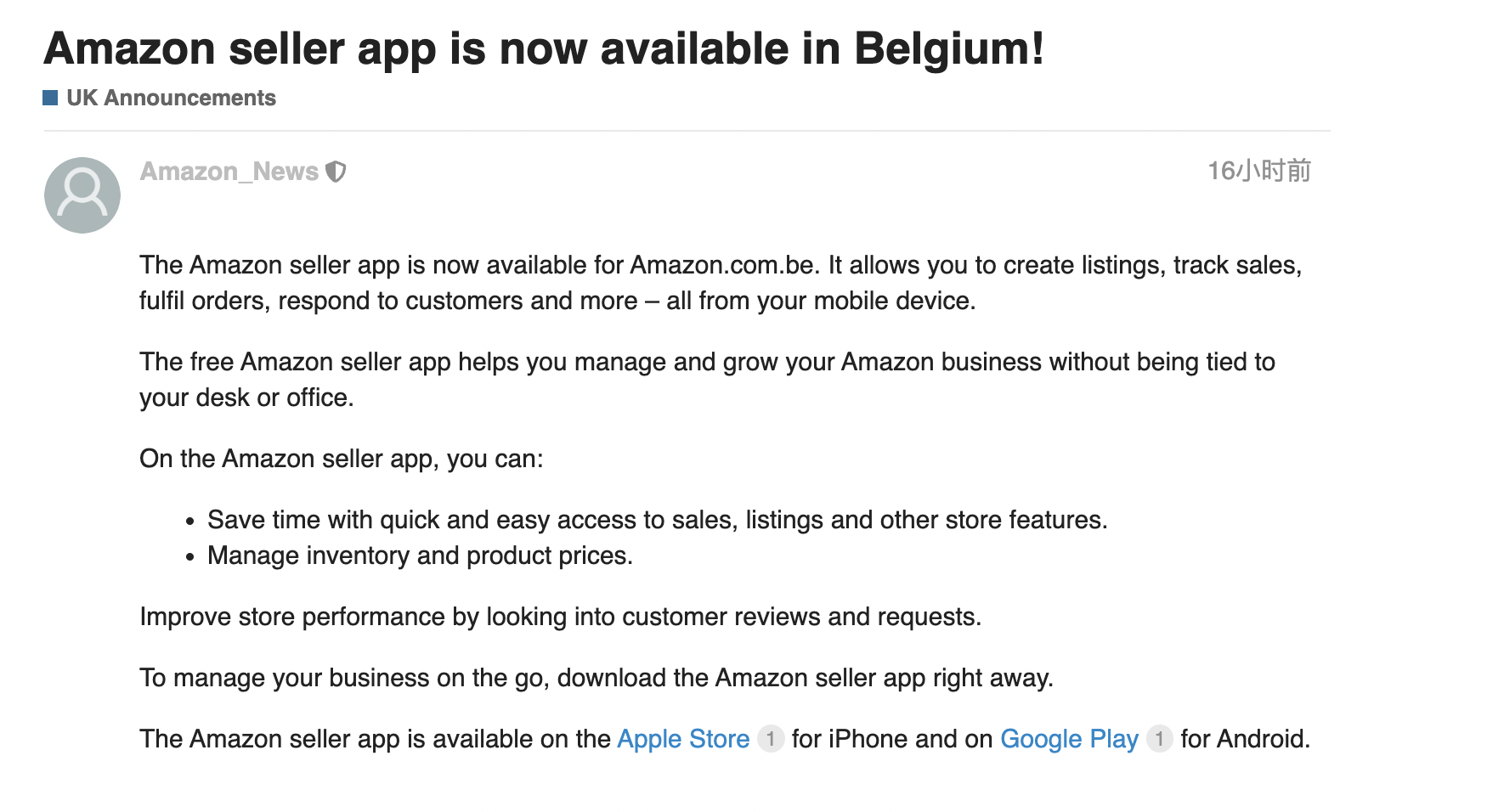Tap the 16小时前 post timestamp

coord(1258,172)
